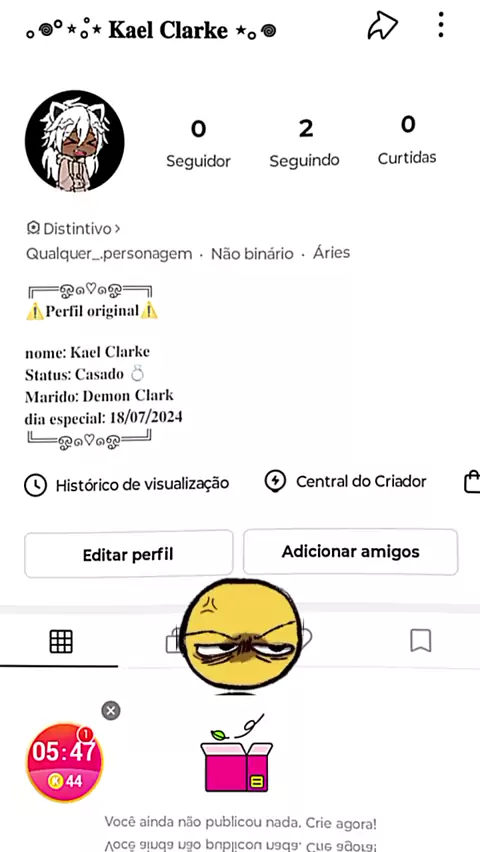This screenshot has height=852, width=480.
Task: View the Seguindo list
Action: pos(304,143)
